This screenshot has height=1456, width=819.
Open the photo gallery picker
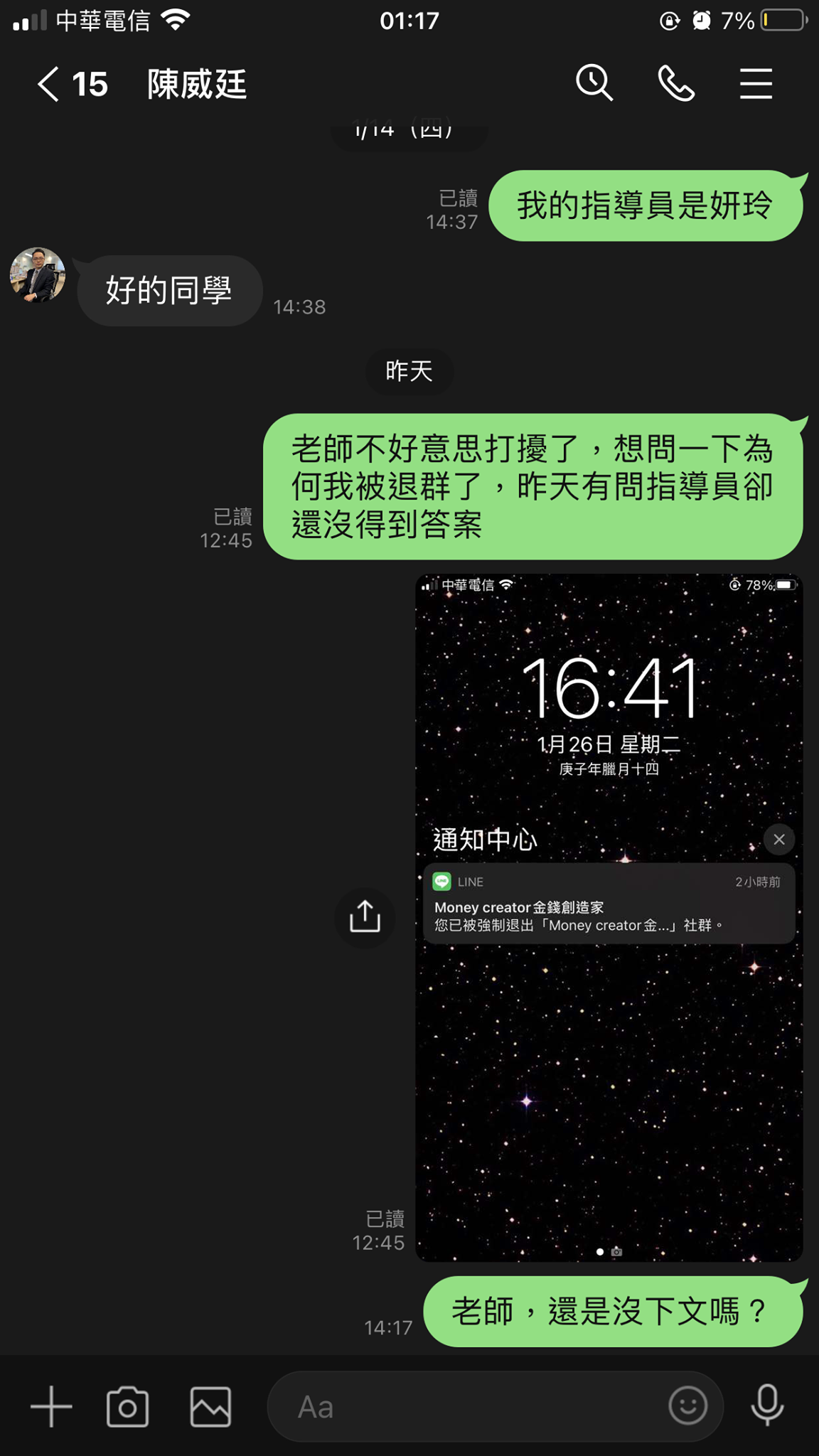tap(210, 1406)
